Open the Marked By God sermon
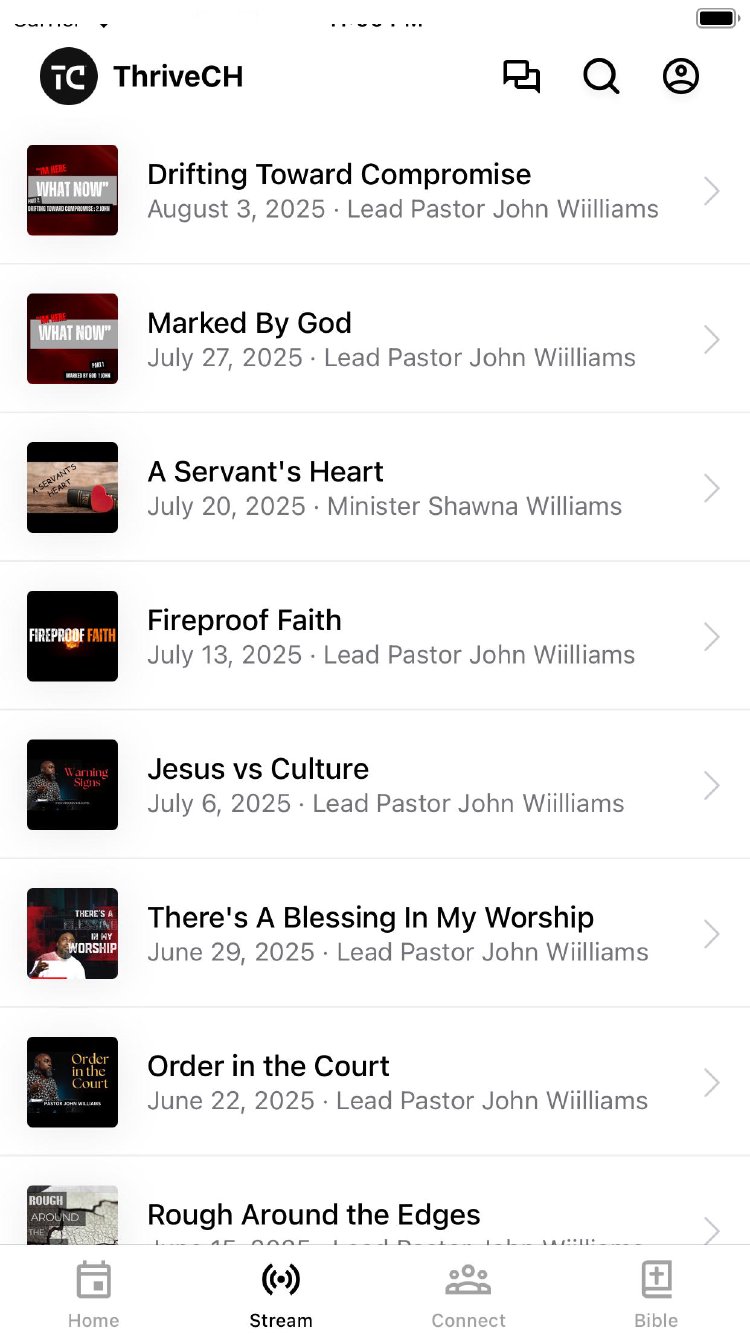The width and height of the screenshot is (750, 1334). (x=375, y=339)
